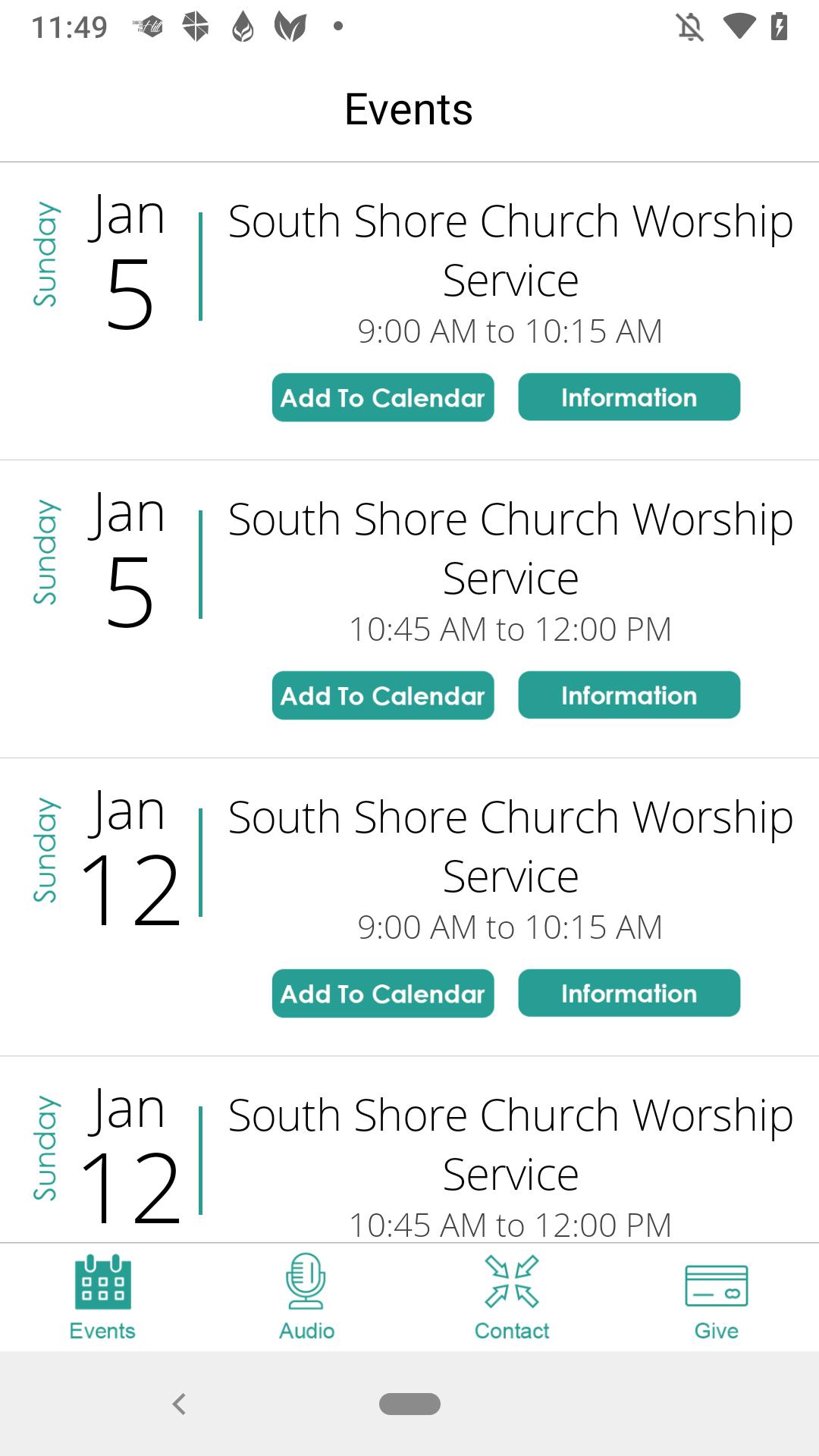Tap the system back arrow
Image resolution: width=819 pixels, height=1456 pixels.
point(179,1404)
